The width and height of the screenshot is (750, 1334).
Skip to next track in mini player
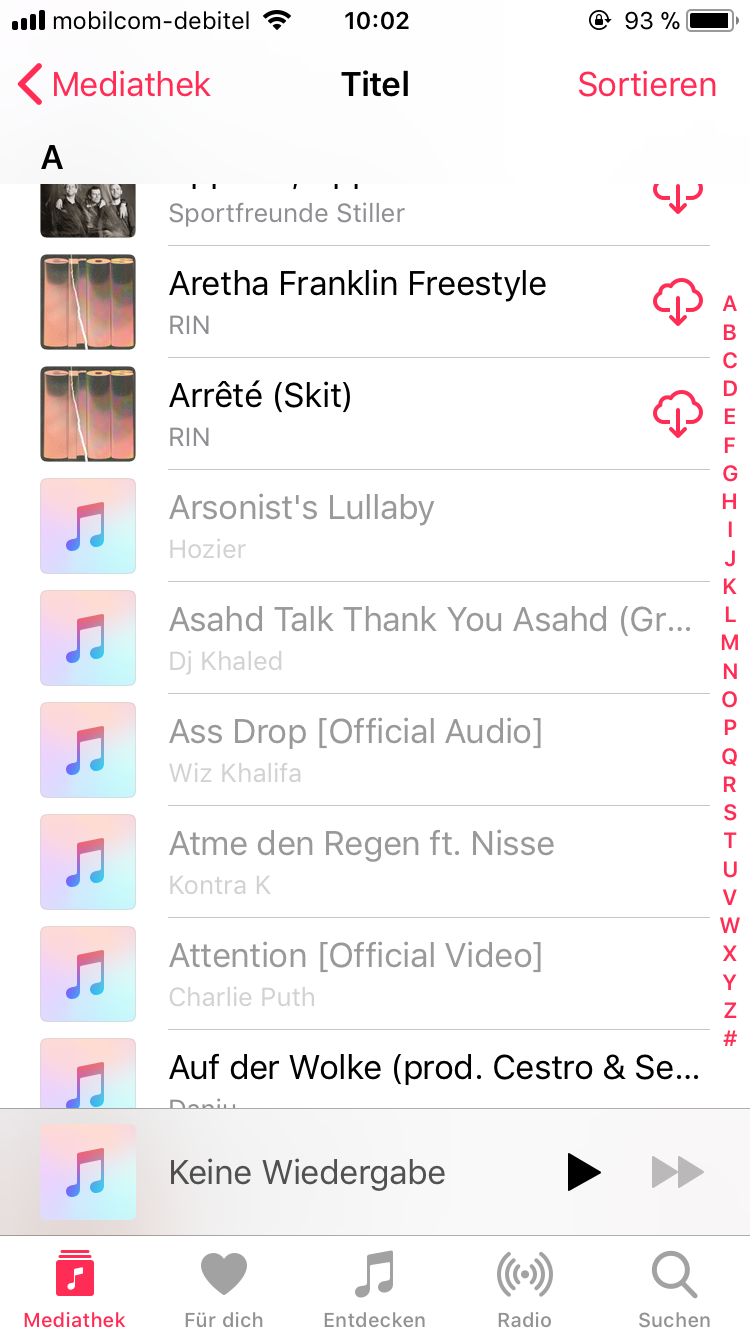[x=678, y=1172]
